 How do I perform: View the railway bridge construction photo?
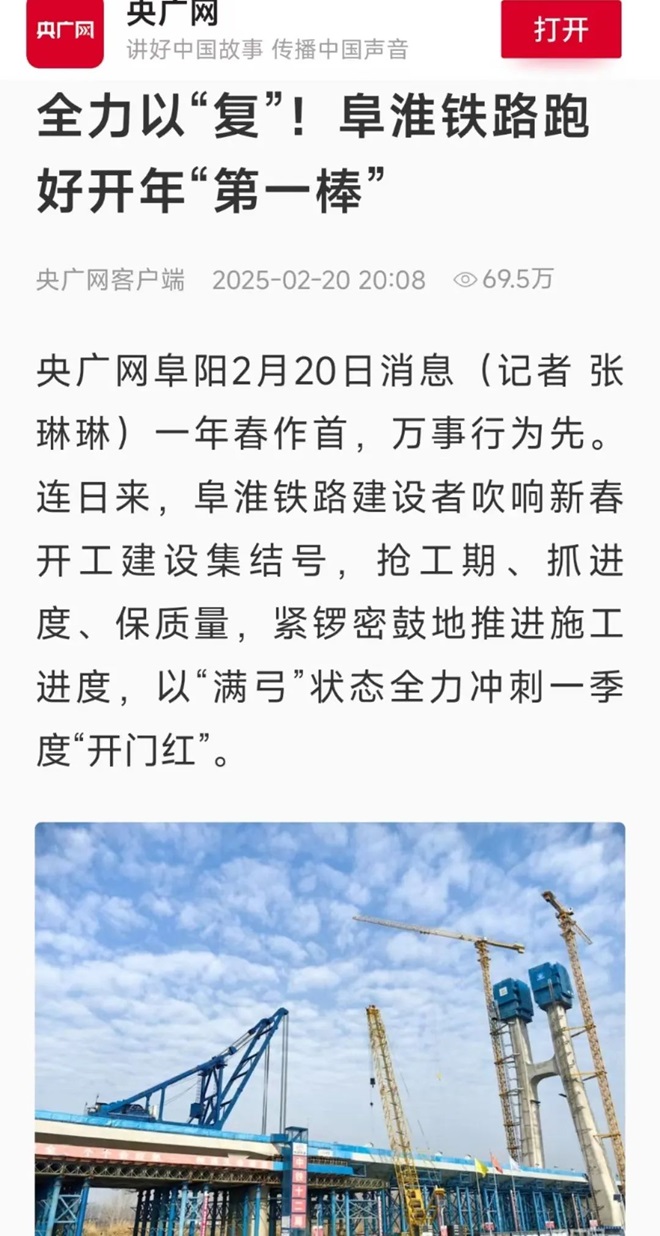[x=330, y=1028]
